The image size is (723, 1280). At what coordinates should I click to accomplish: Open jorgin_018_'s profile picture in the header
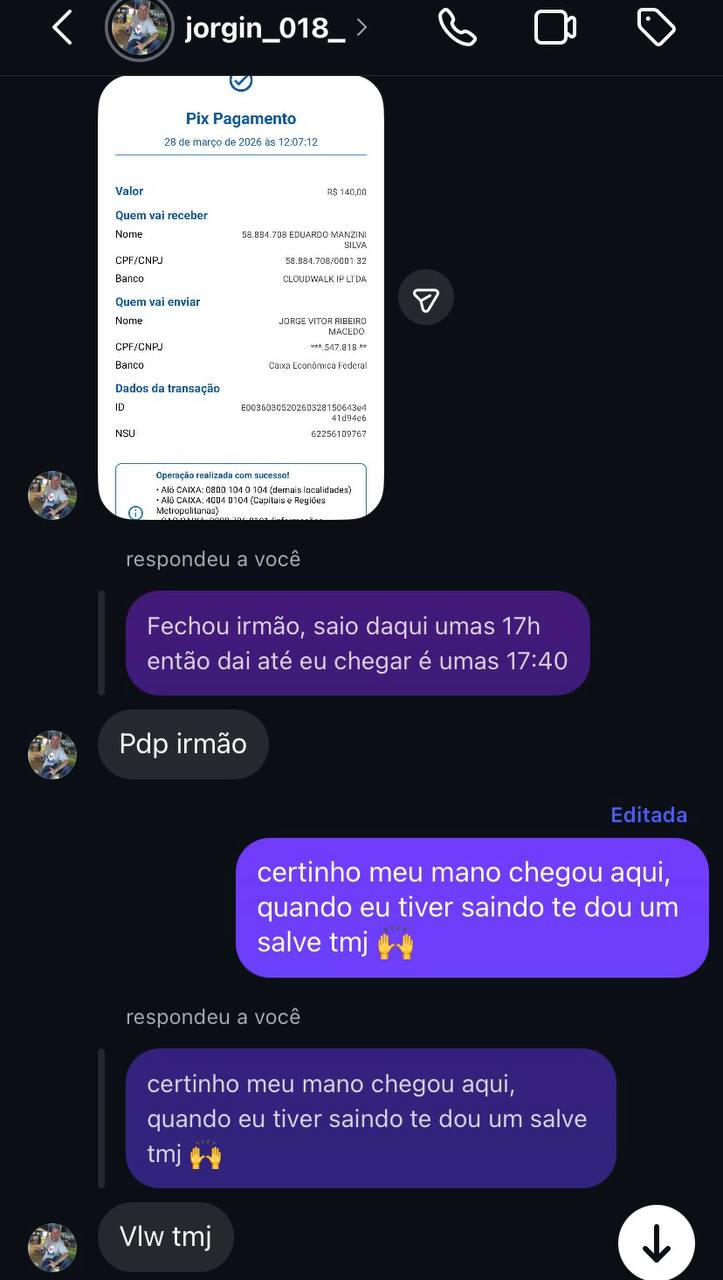click(139, 28)
